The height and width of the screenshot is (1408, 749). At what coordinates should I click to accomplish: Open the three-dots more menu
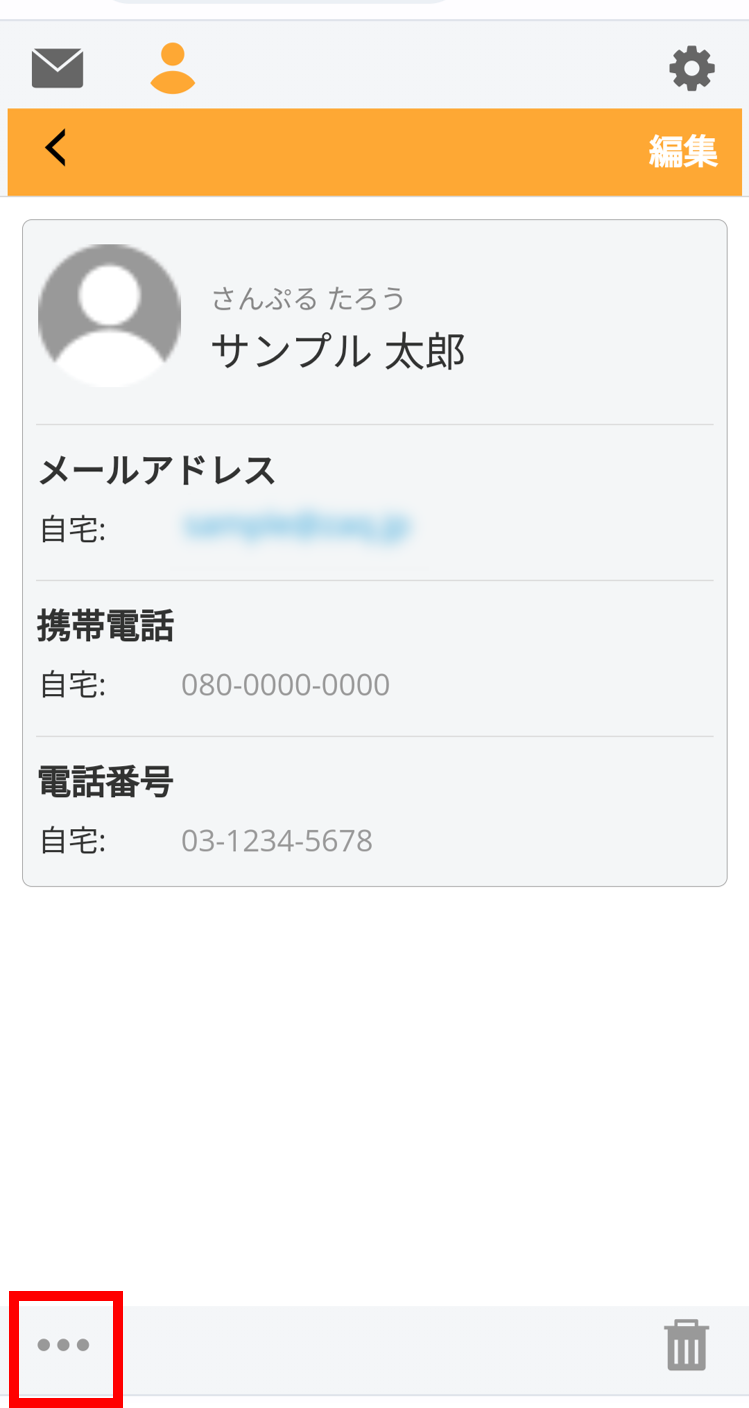64,1345
